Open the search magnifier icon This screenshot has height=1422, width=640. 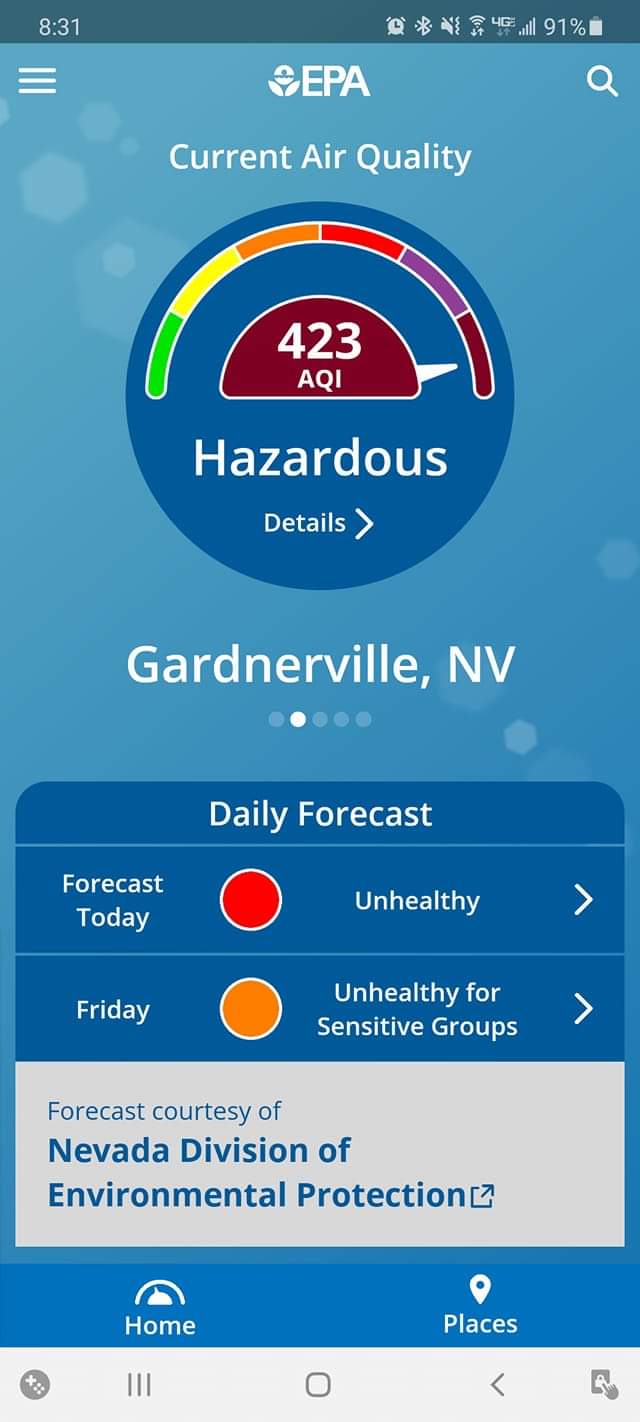602,81
